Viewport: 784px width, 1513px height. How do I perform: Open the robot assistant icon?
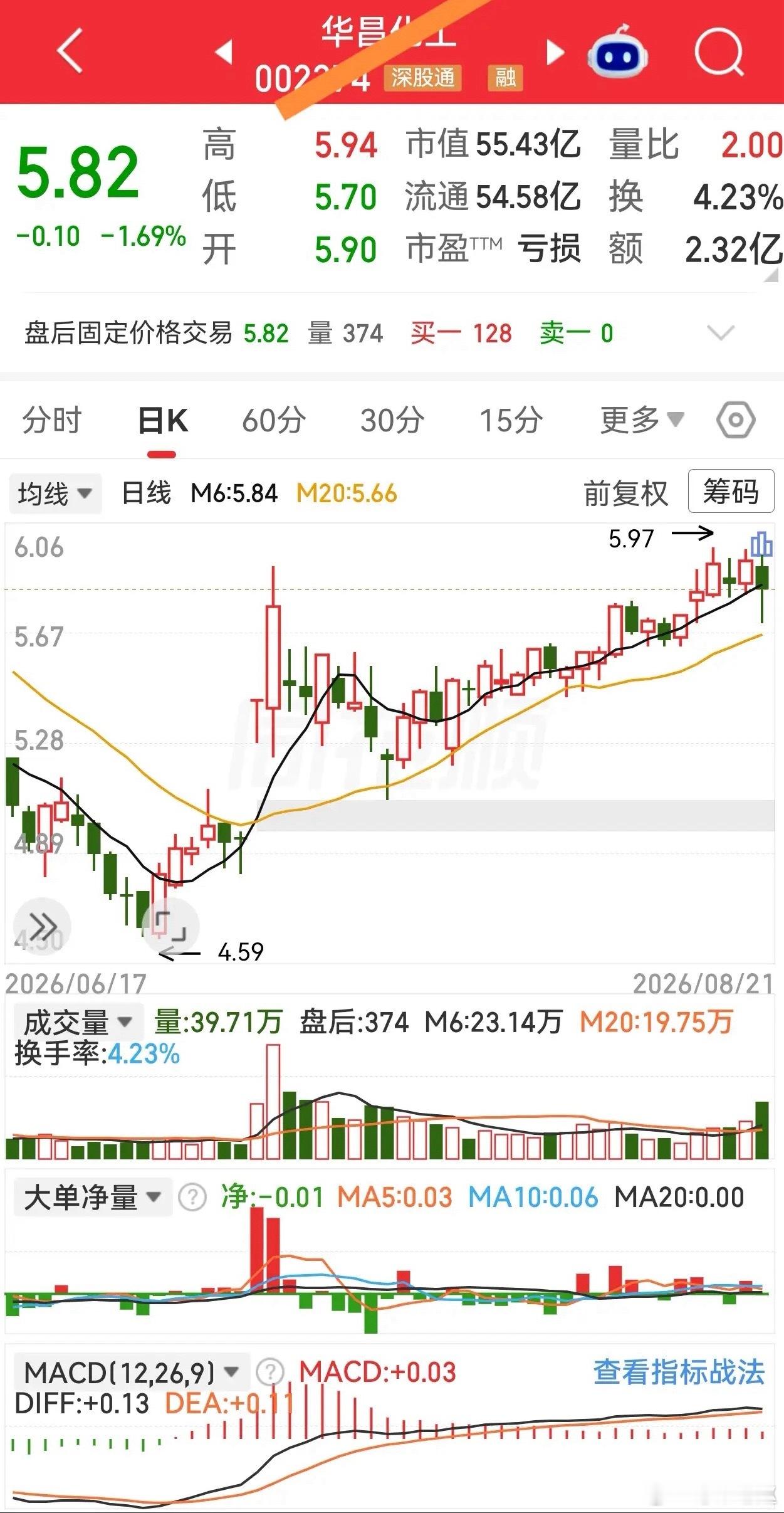(618, 51)
